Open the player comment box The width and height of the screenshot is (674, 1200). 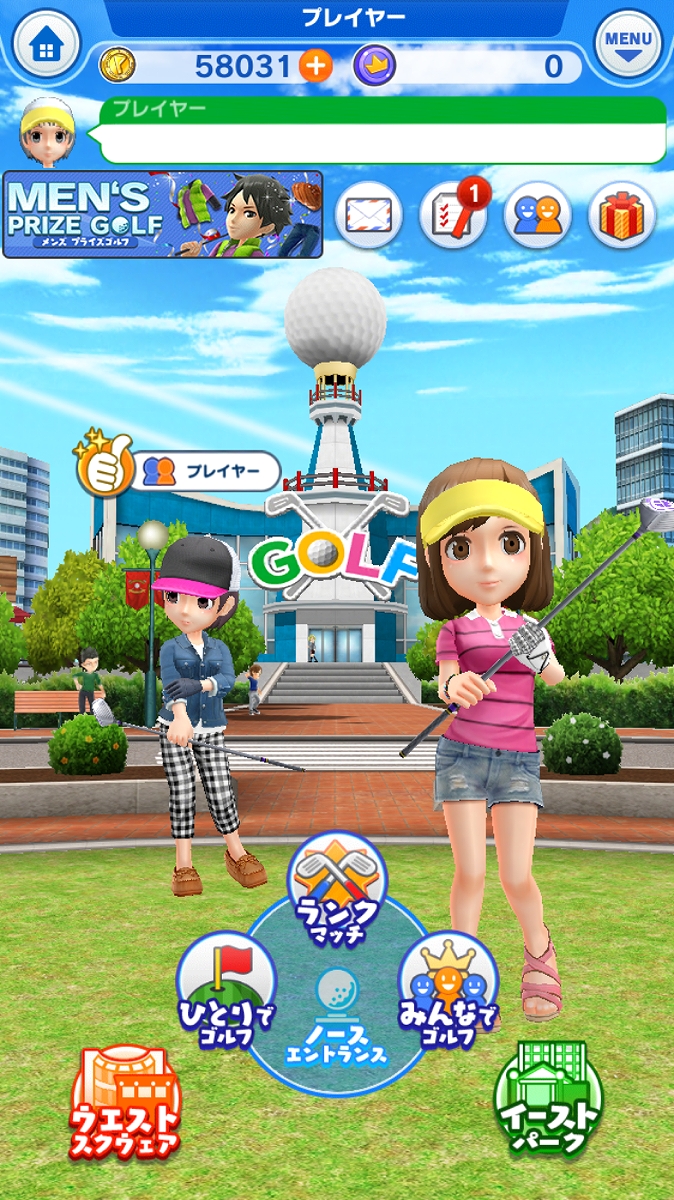coord(383,131)
